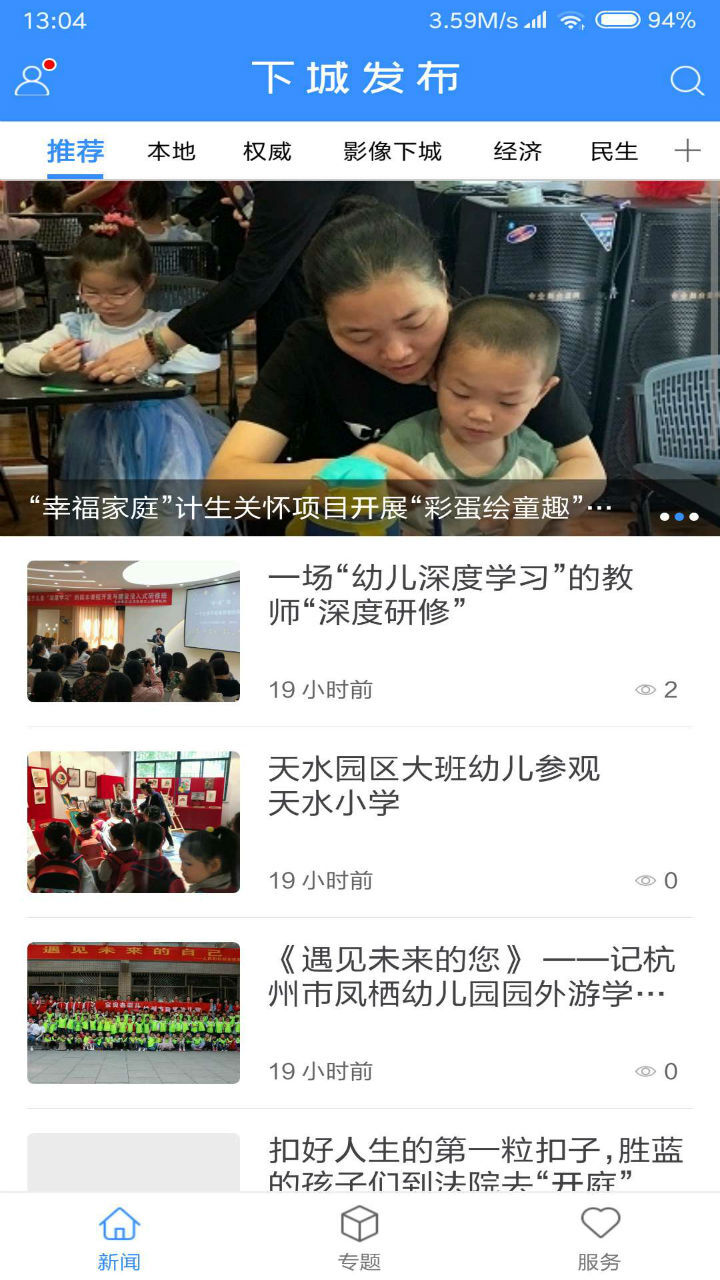
Task: Select the 新闻 bottom tab
Action: 119,1237
